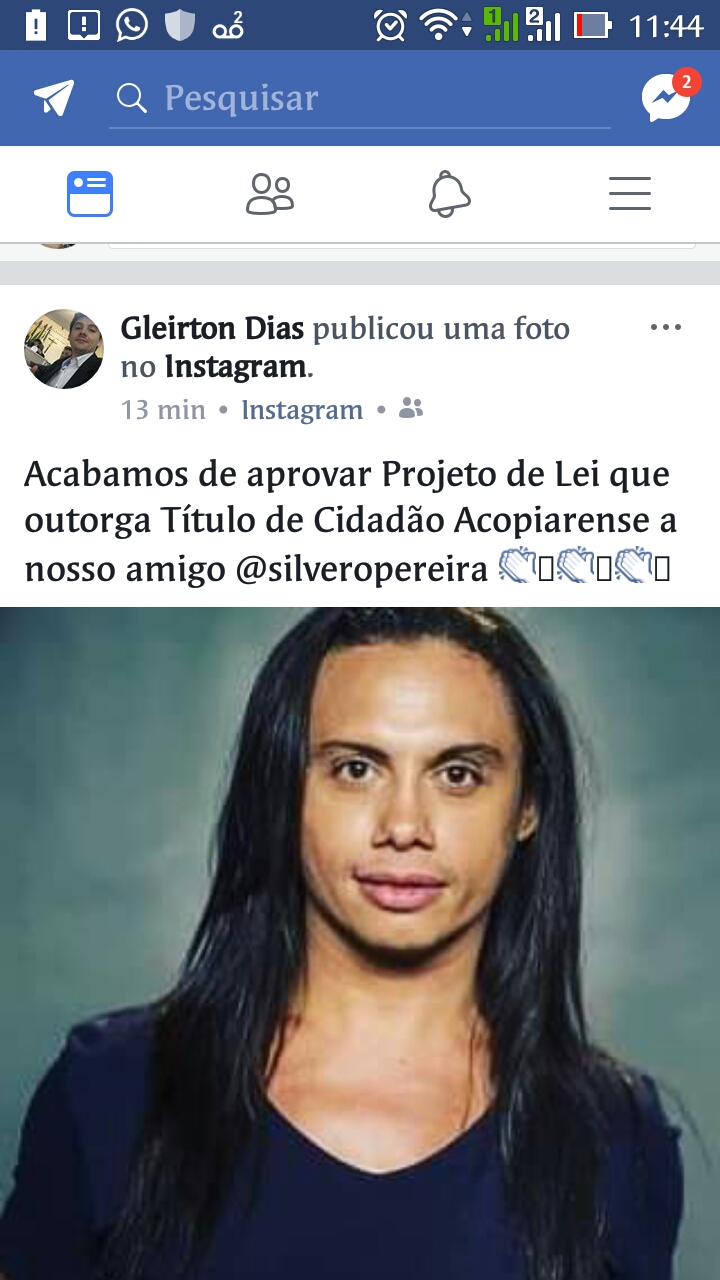Tap the Pesquisar search field

[x=360, y=98]
